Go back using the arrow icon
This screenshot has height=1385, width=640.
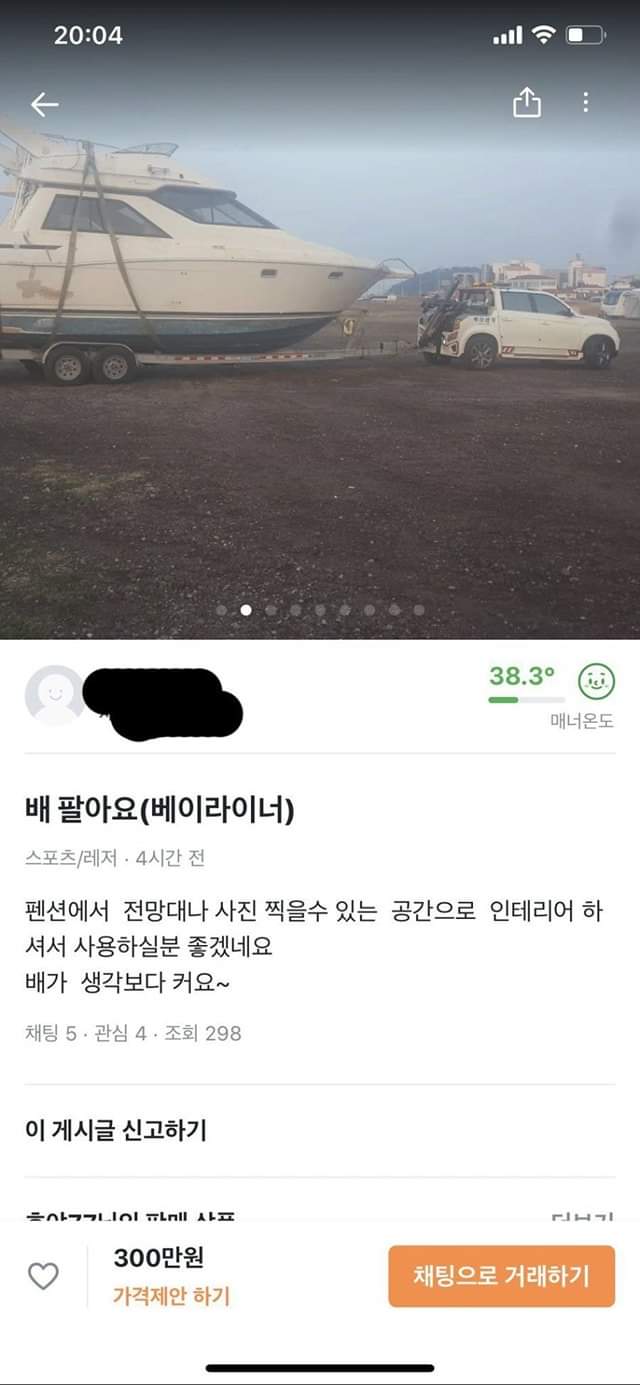point(44,104)
